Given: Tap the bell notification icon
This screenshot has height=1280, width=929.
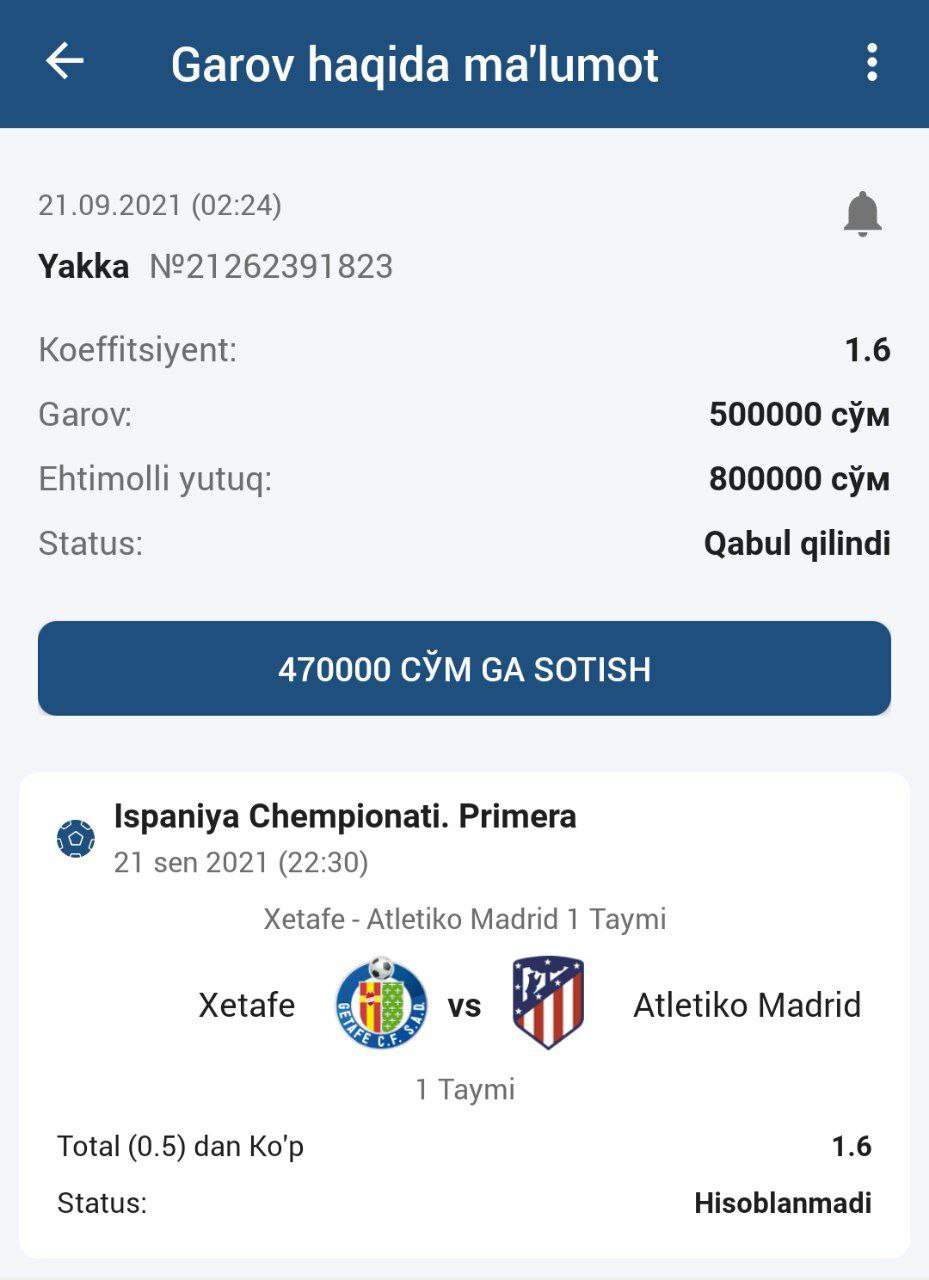Looking at the screenshot, I should coord(862,214).
